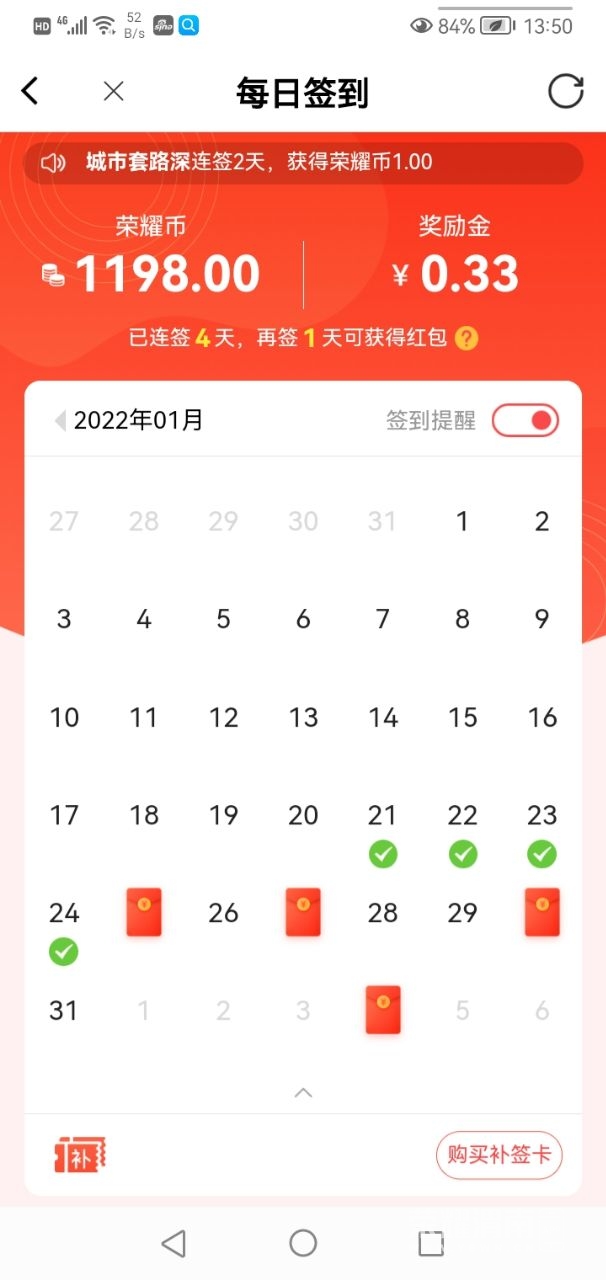Viewport: 606px width, 1280px height.
Task: Open the red packet help question mark
Action: coord(466,338)
